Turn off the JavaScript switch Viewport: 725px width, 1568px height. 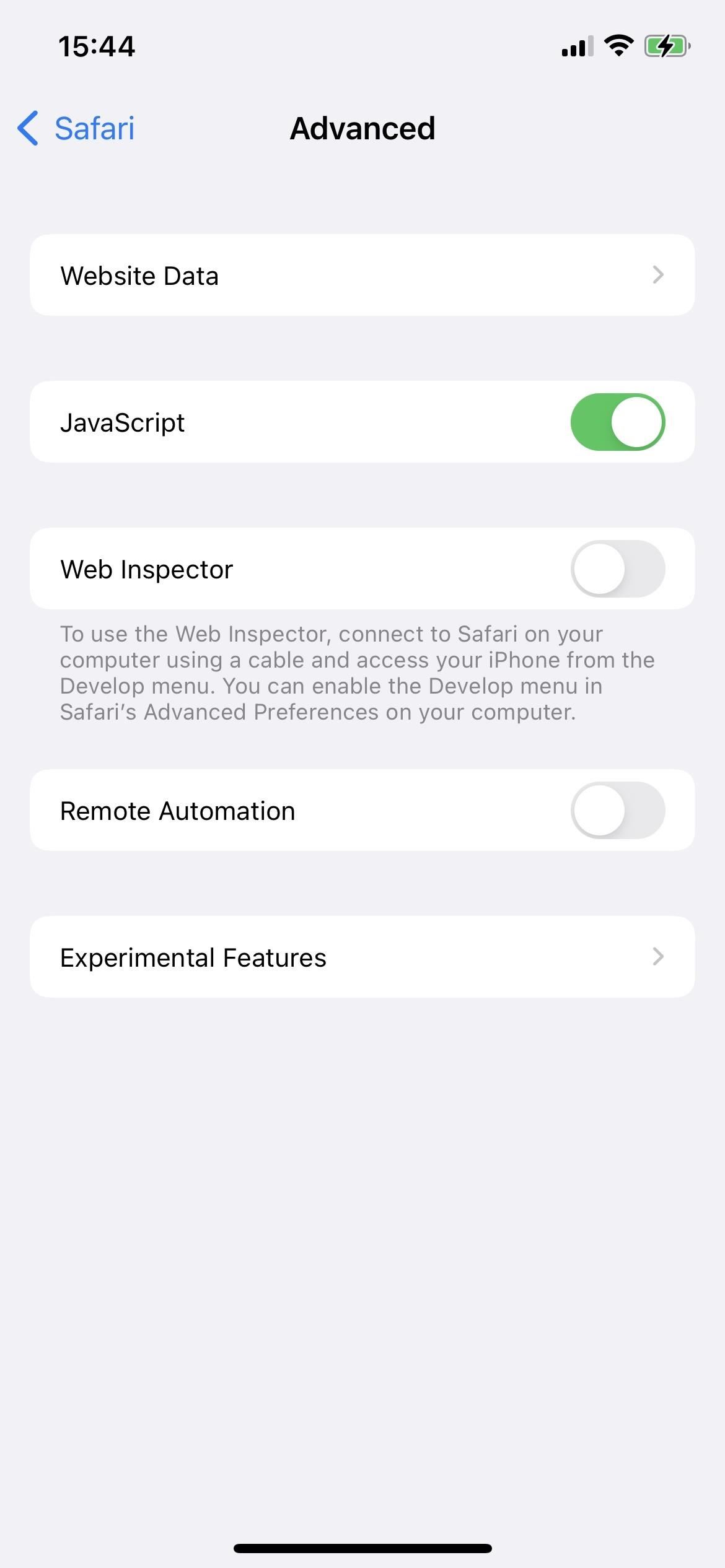[x=617, y=422]
